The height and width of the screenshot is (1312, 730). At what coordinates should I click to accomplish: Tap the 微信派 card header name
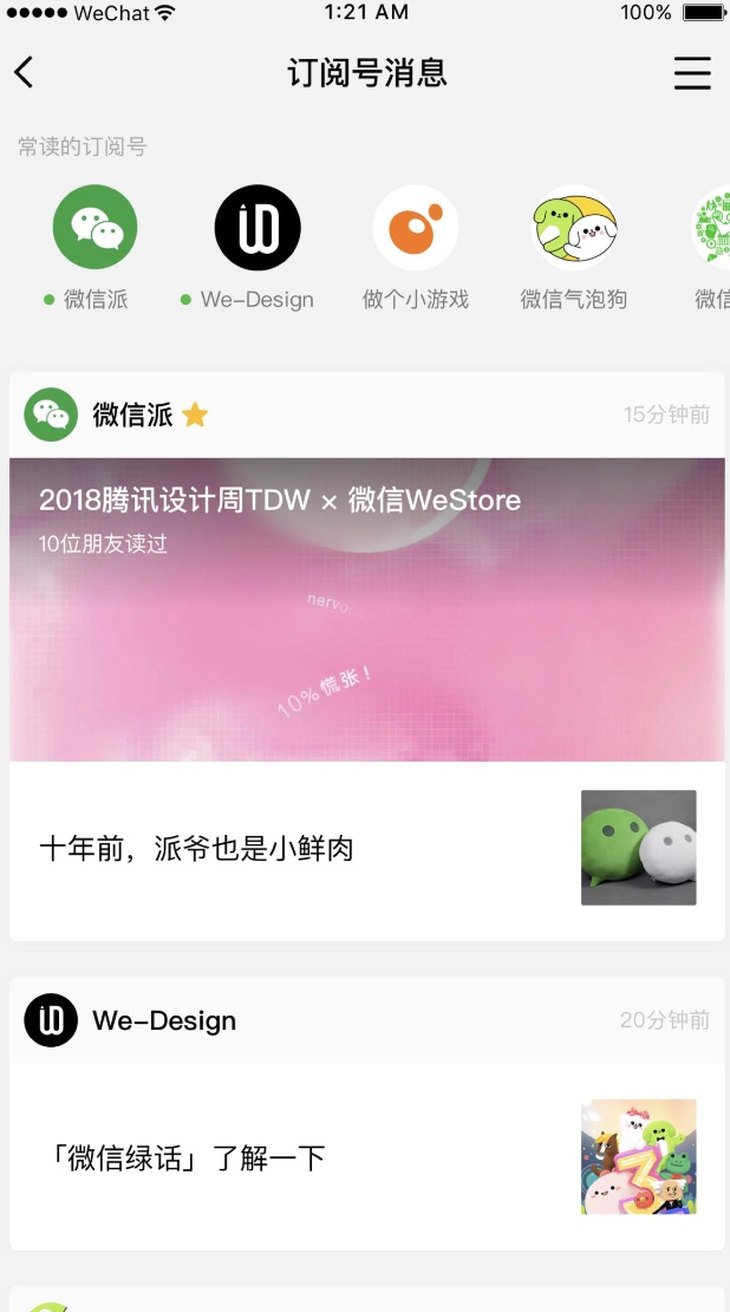(132, 414)
